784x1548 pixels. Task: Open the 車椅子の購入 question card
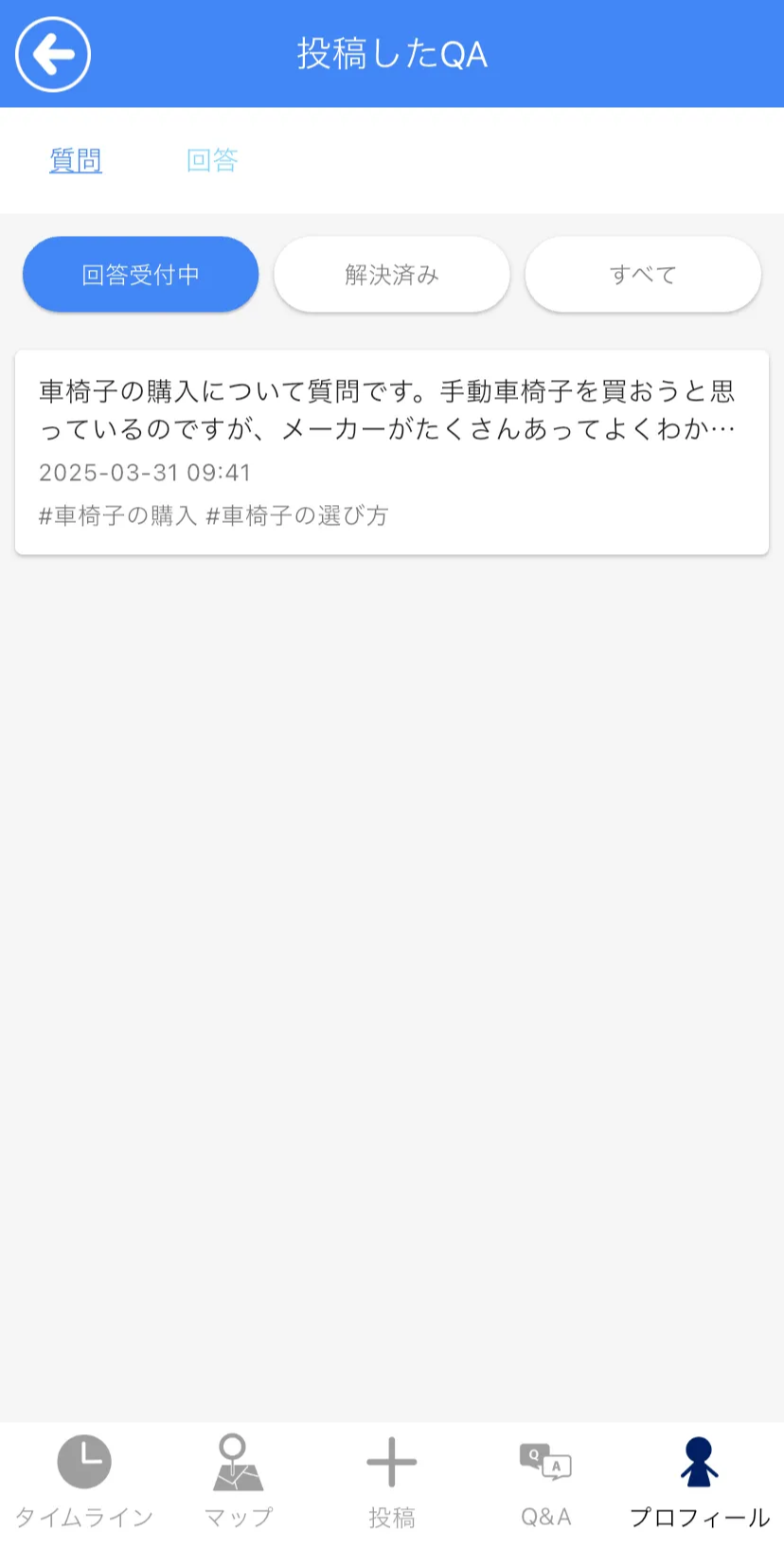(392, 452)
